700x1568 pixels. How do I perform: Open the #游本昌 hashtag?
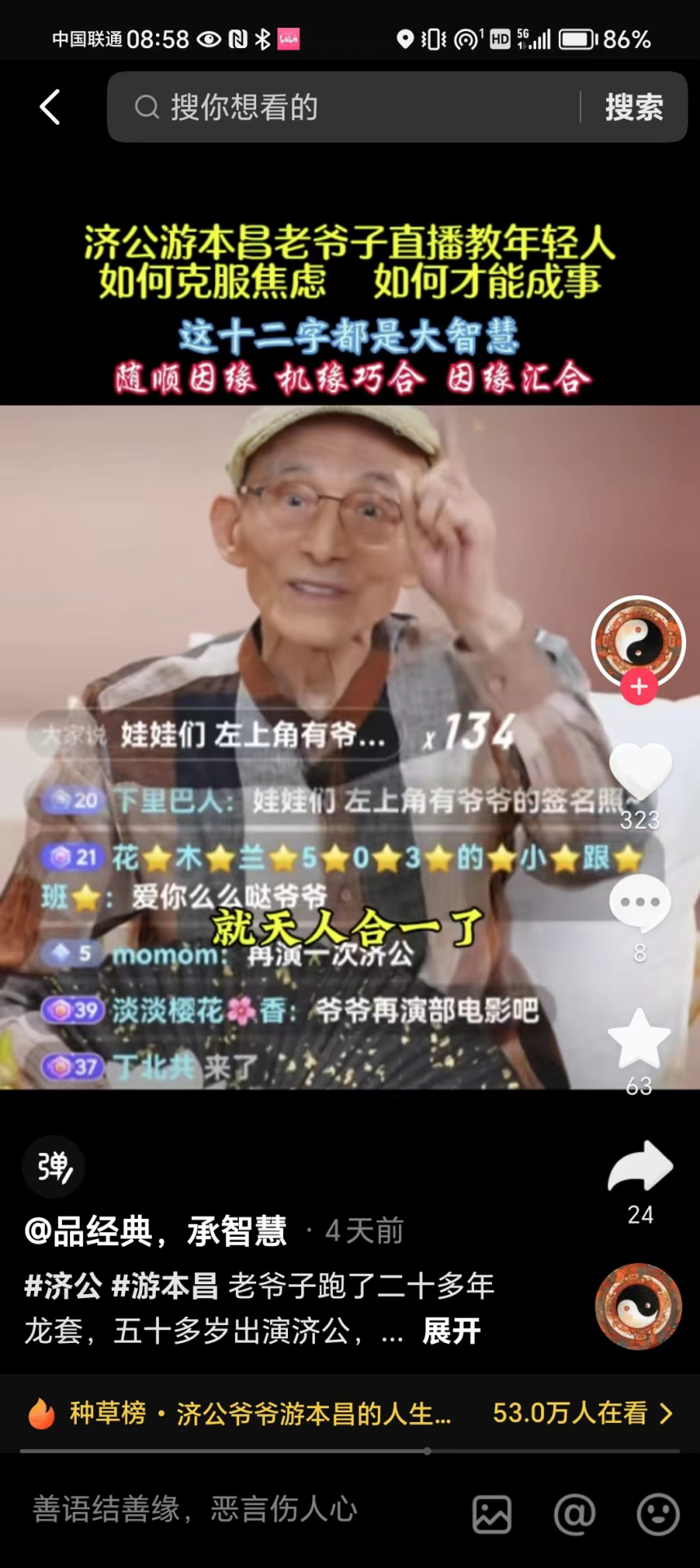[164, 1286]
